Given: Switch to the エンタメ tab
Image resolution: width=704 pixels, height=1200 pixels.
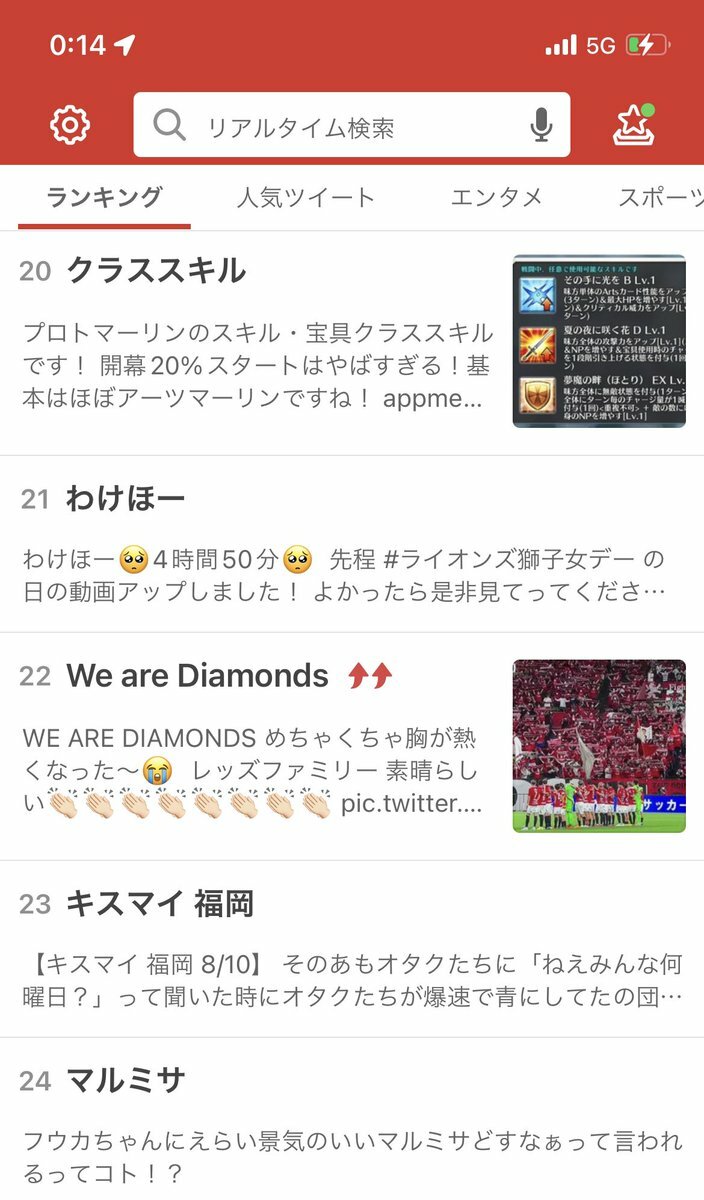Looking at the screenshot, I should pos(496,198).
